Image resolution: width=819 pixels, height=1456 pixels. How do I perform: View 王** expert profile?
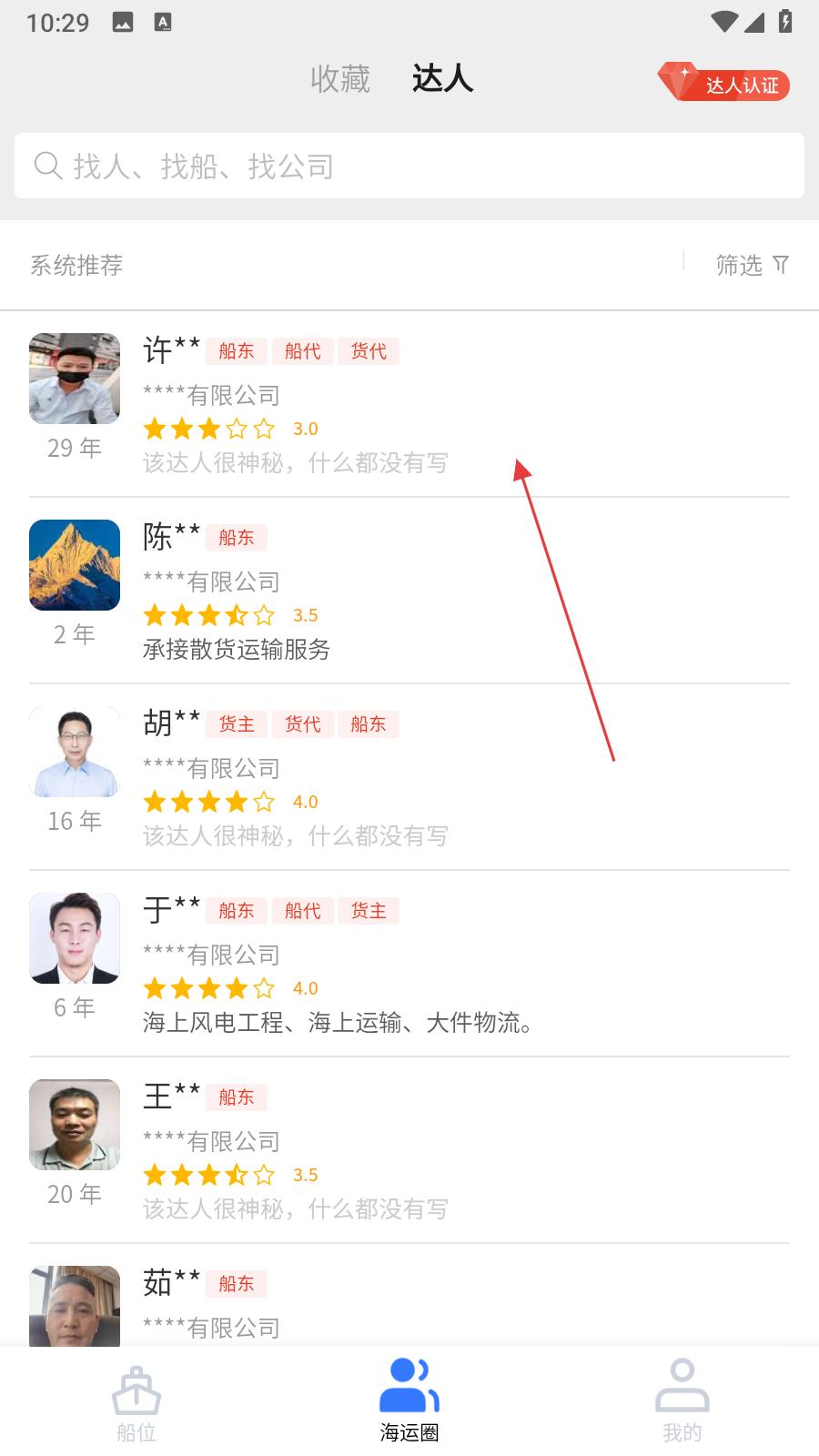[x=409, y=1150]
